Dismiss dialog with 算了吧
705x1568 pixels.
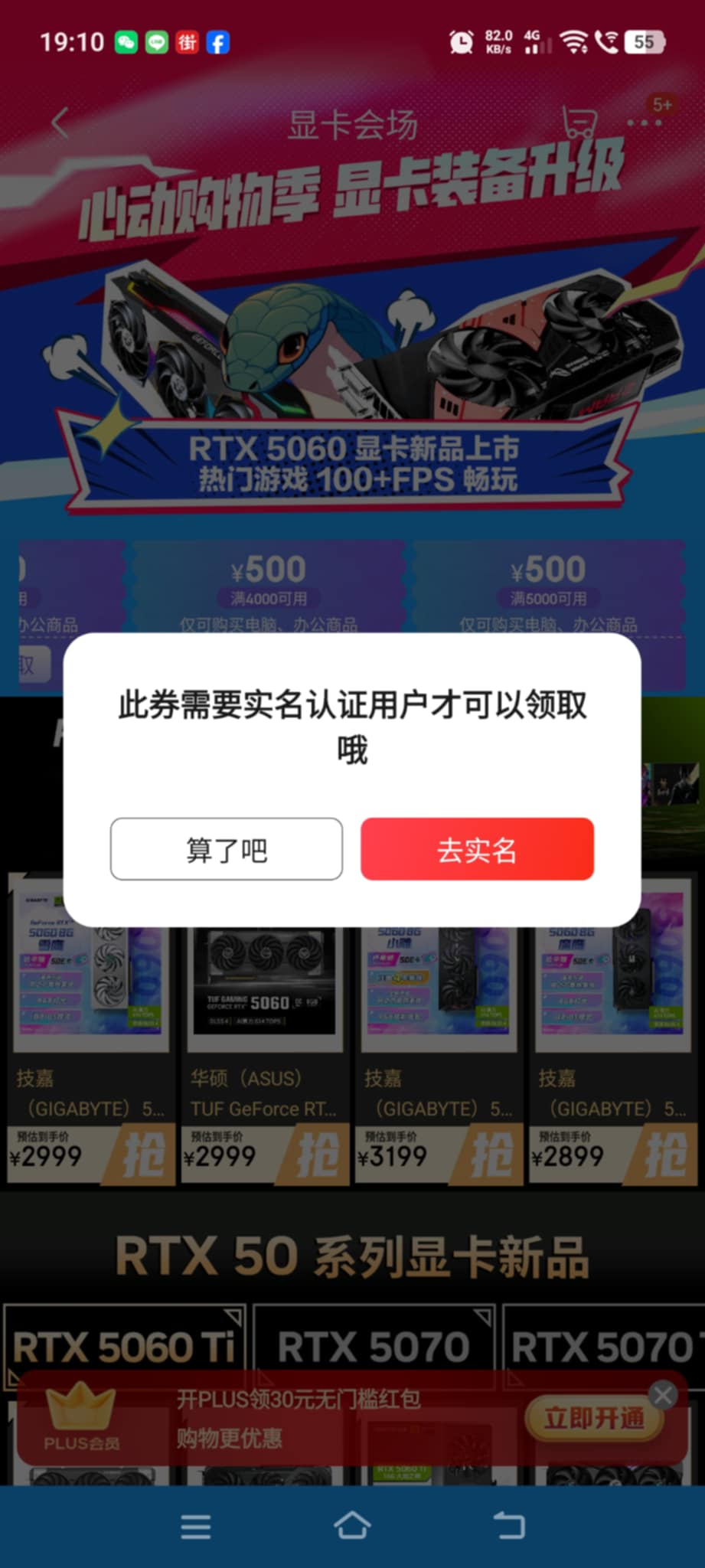[227, 849]
